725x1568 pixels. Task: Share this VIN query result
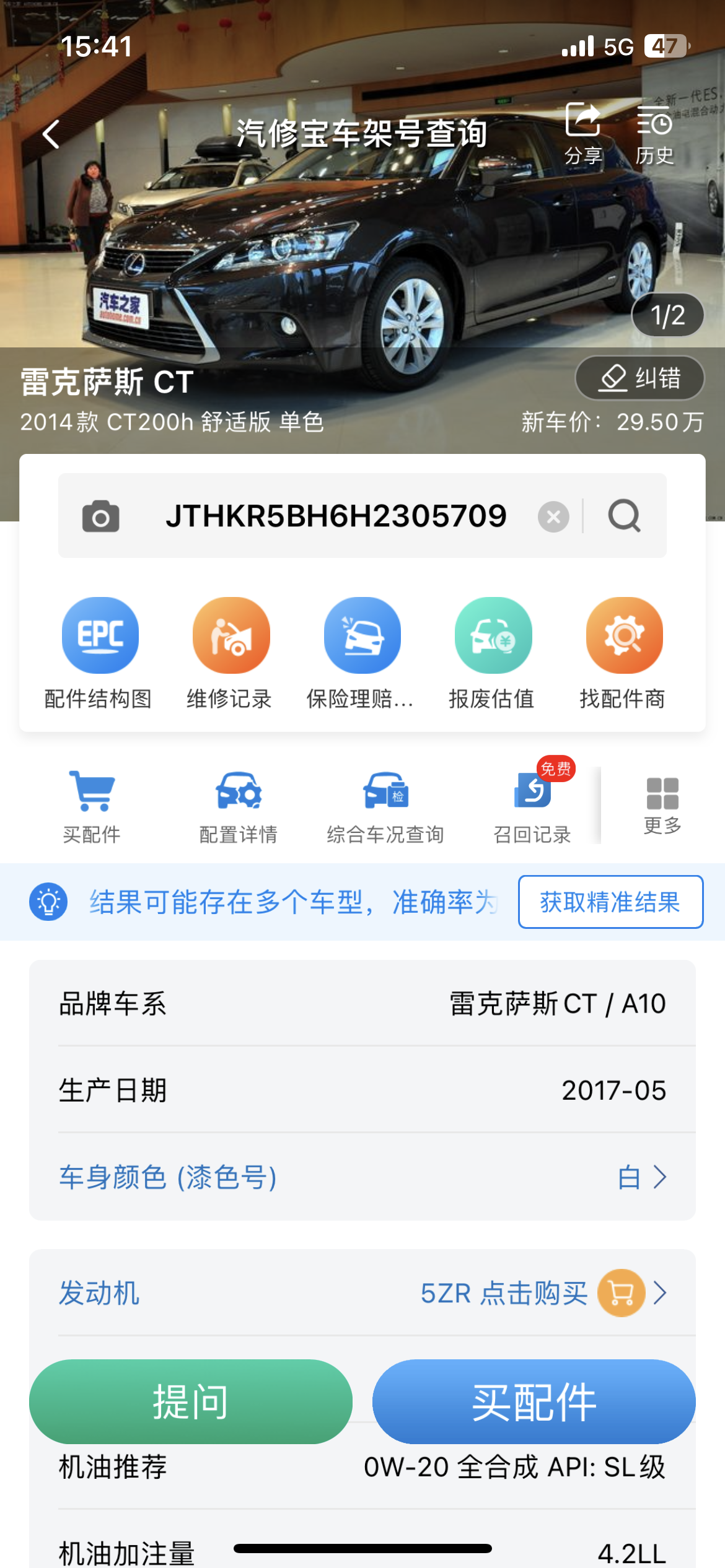click(582, 133)
